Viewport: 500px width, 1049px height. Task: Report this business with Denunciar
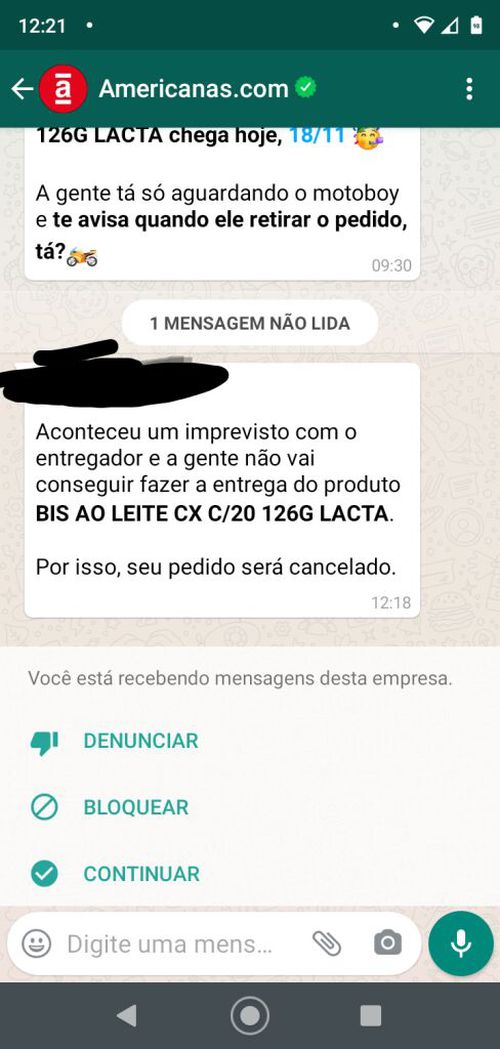click(141, 741)
